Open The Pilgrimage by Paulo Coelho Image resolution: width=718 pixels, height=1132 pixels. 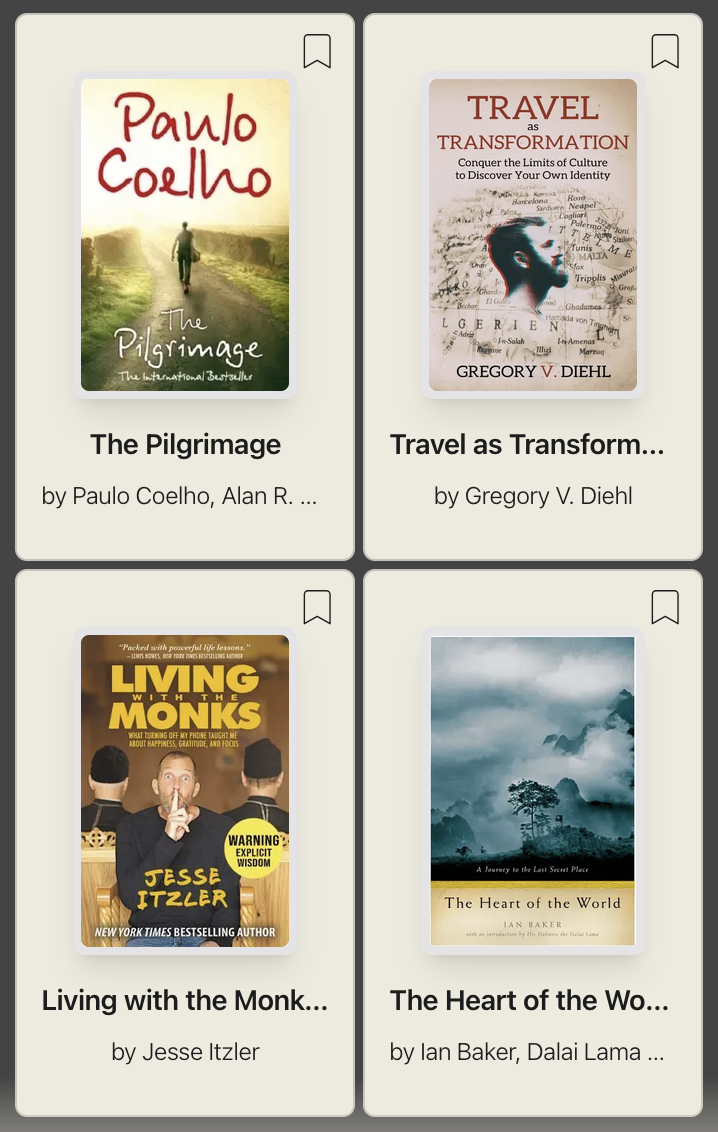point(185,236)
